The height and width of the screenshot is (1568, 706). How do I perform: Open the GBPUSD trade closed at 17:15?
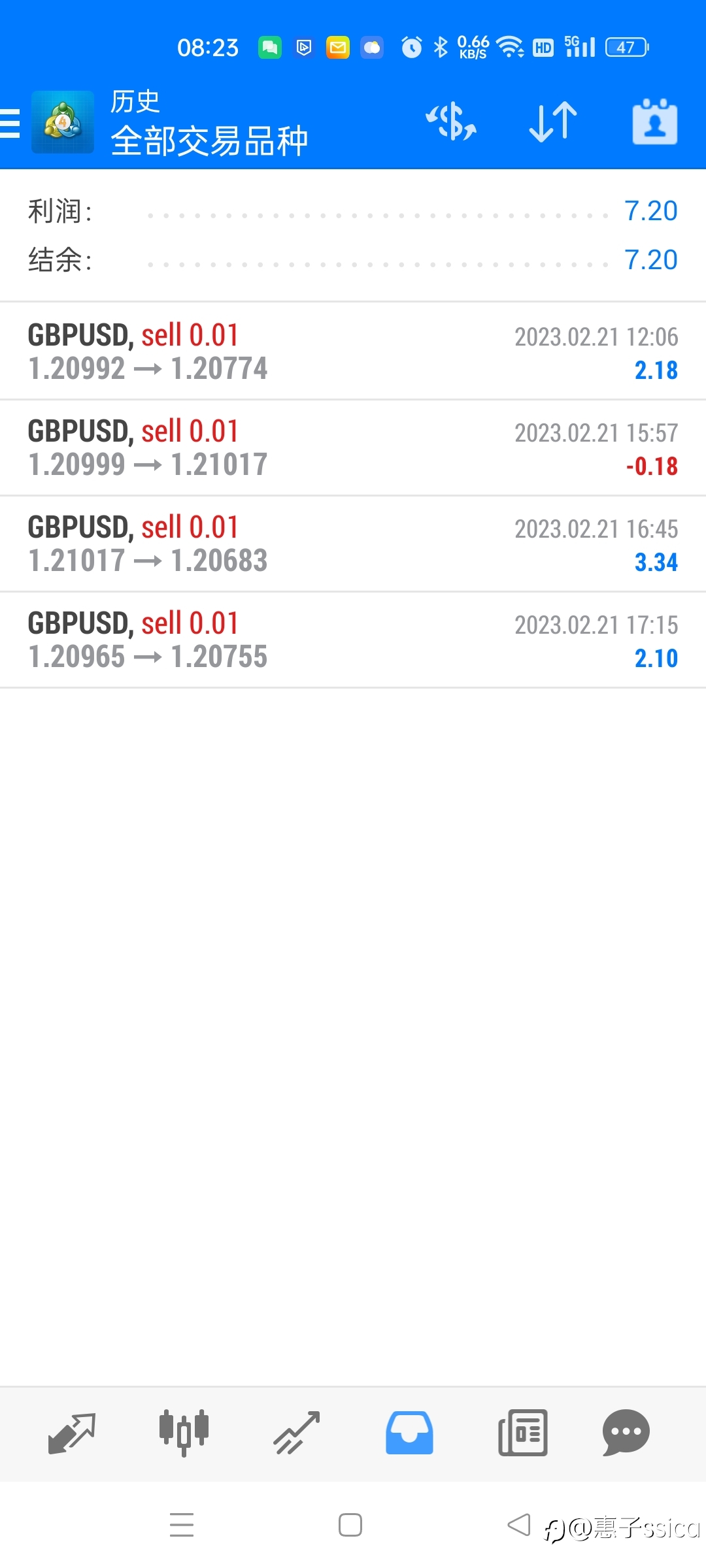pos(353,640)
